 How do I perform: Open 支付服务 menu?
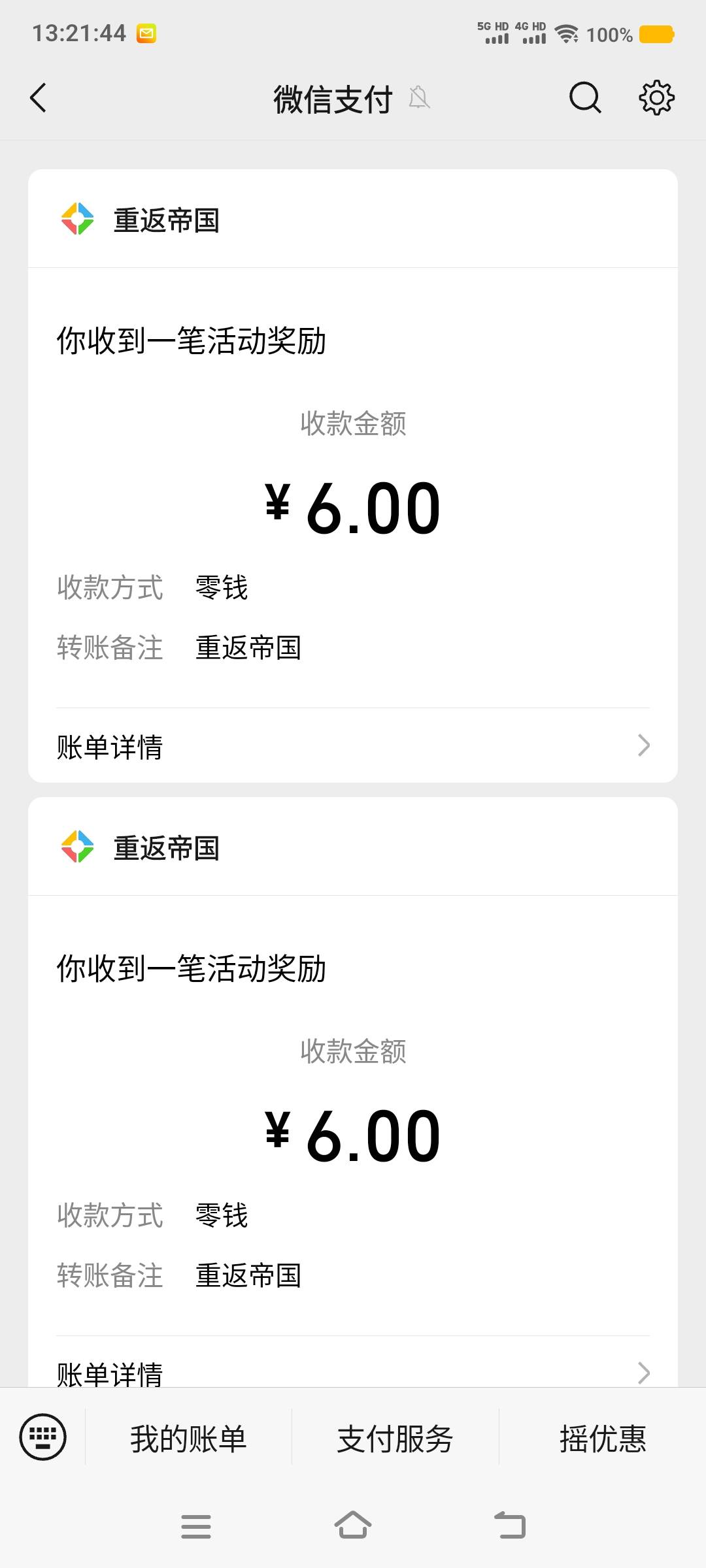click(x=395, y=1438)
